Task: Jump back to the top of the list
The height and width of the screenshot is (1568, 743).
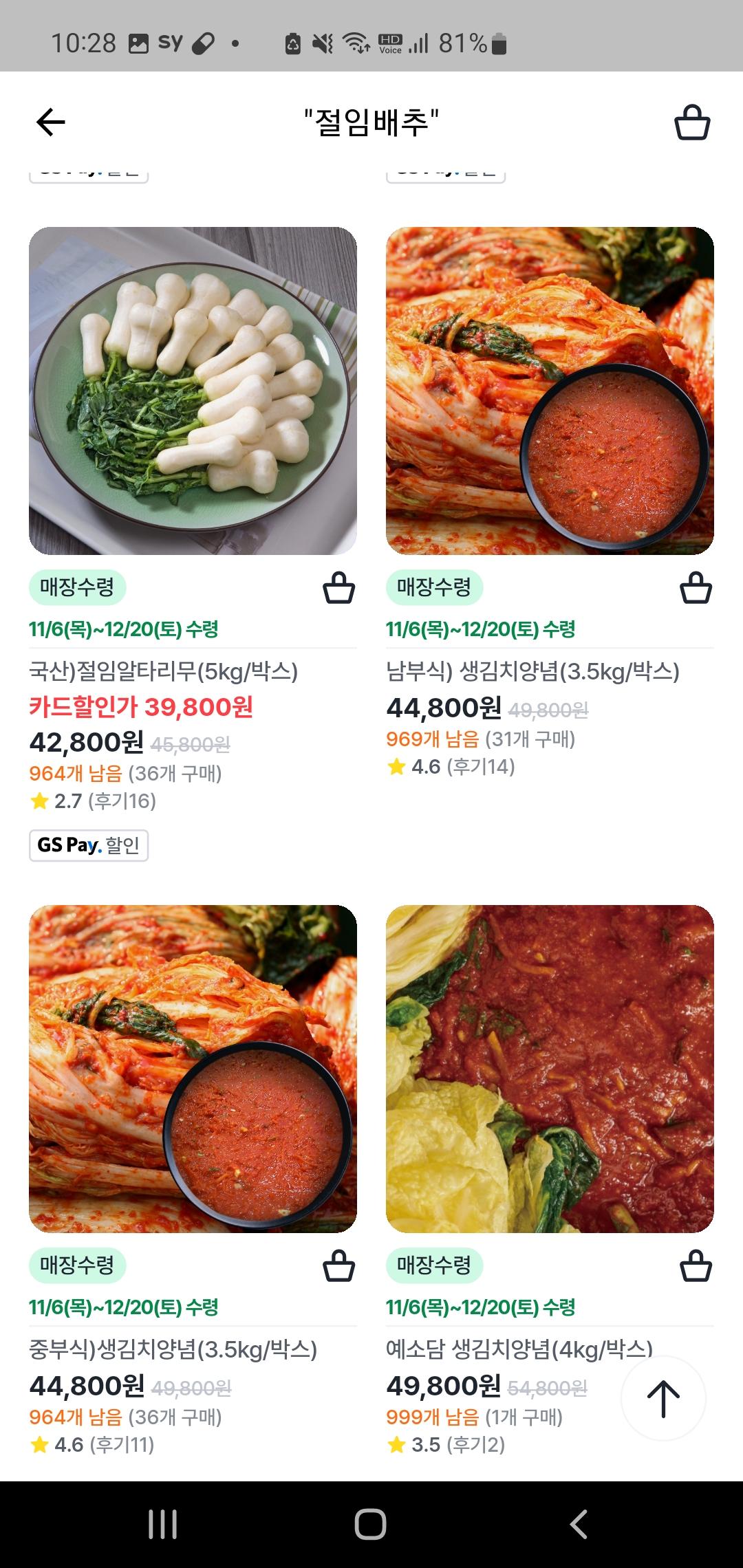Action: tap(663, 1398)
